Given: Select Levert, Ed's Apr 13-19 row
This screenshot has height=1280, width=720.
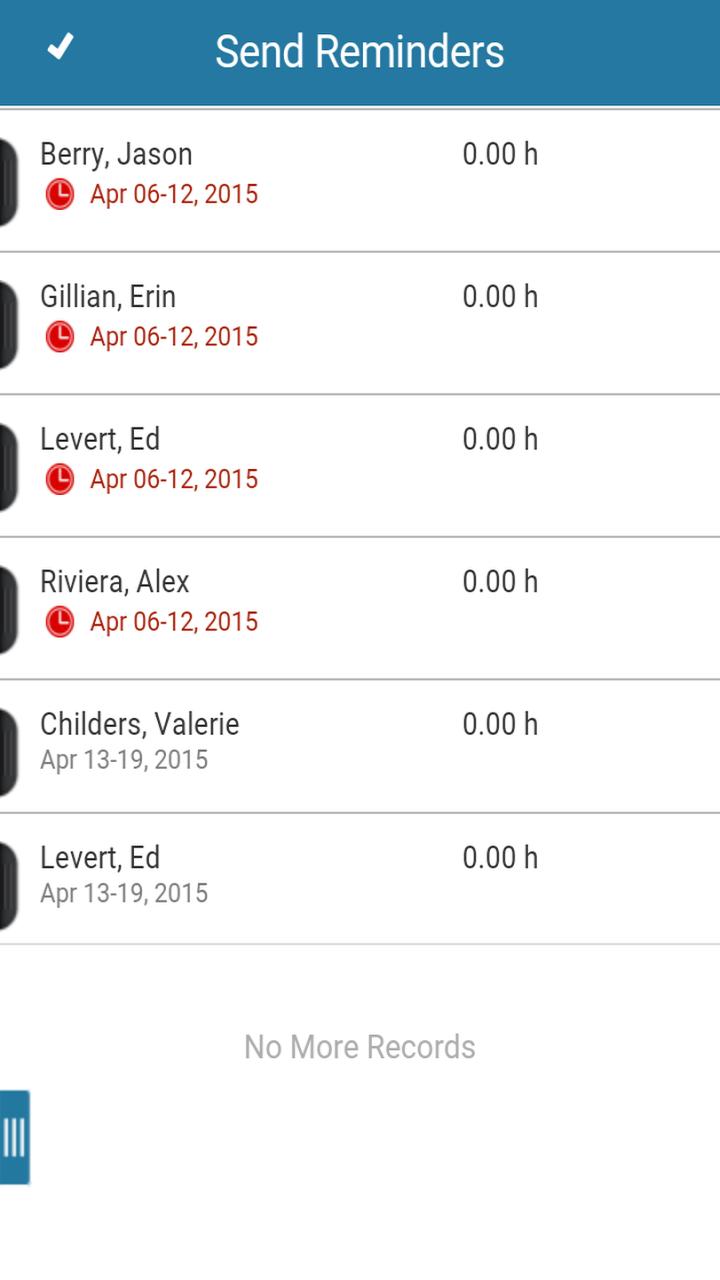Looking at the screenshot, I should (x=360, y=879).
